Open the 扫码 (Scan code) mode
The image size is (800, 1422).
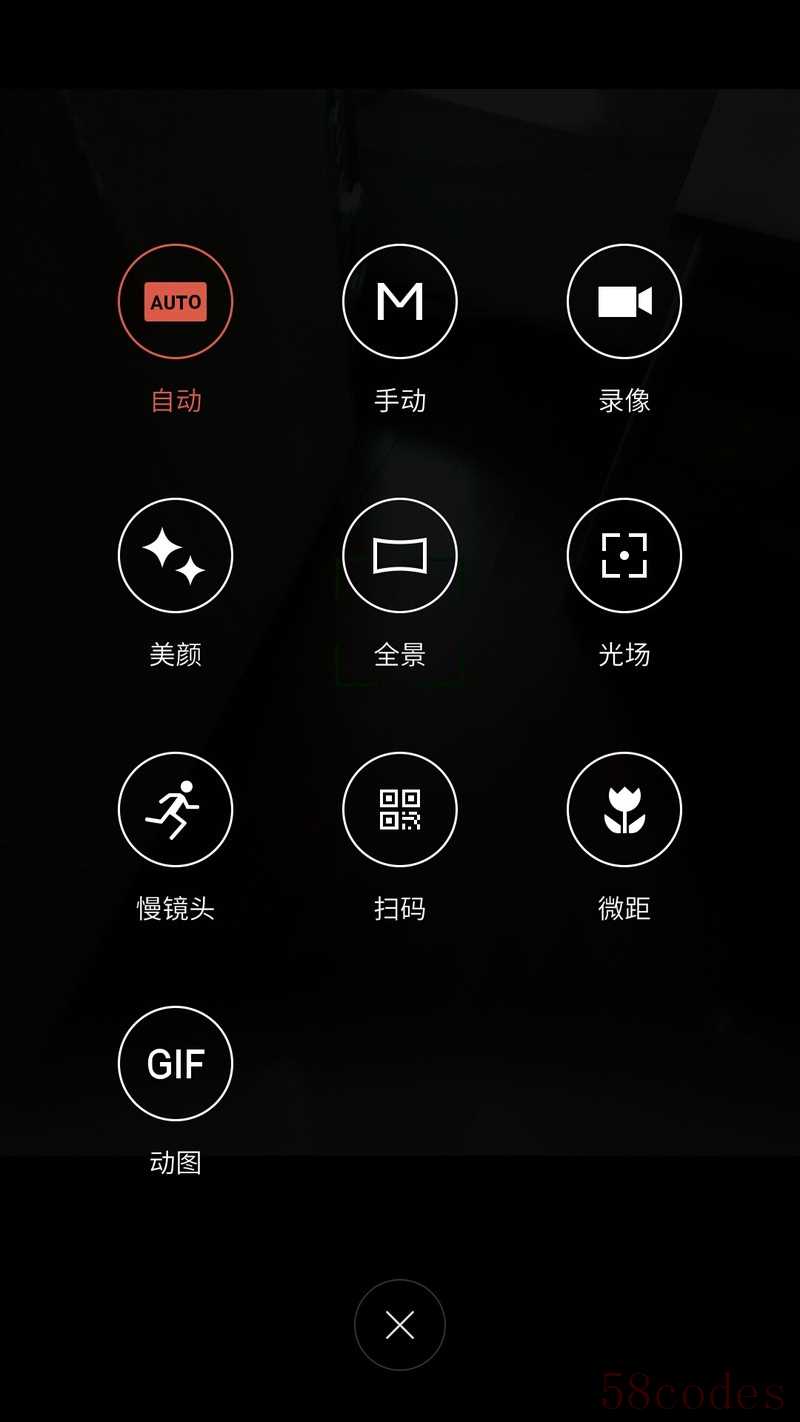400,809
